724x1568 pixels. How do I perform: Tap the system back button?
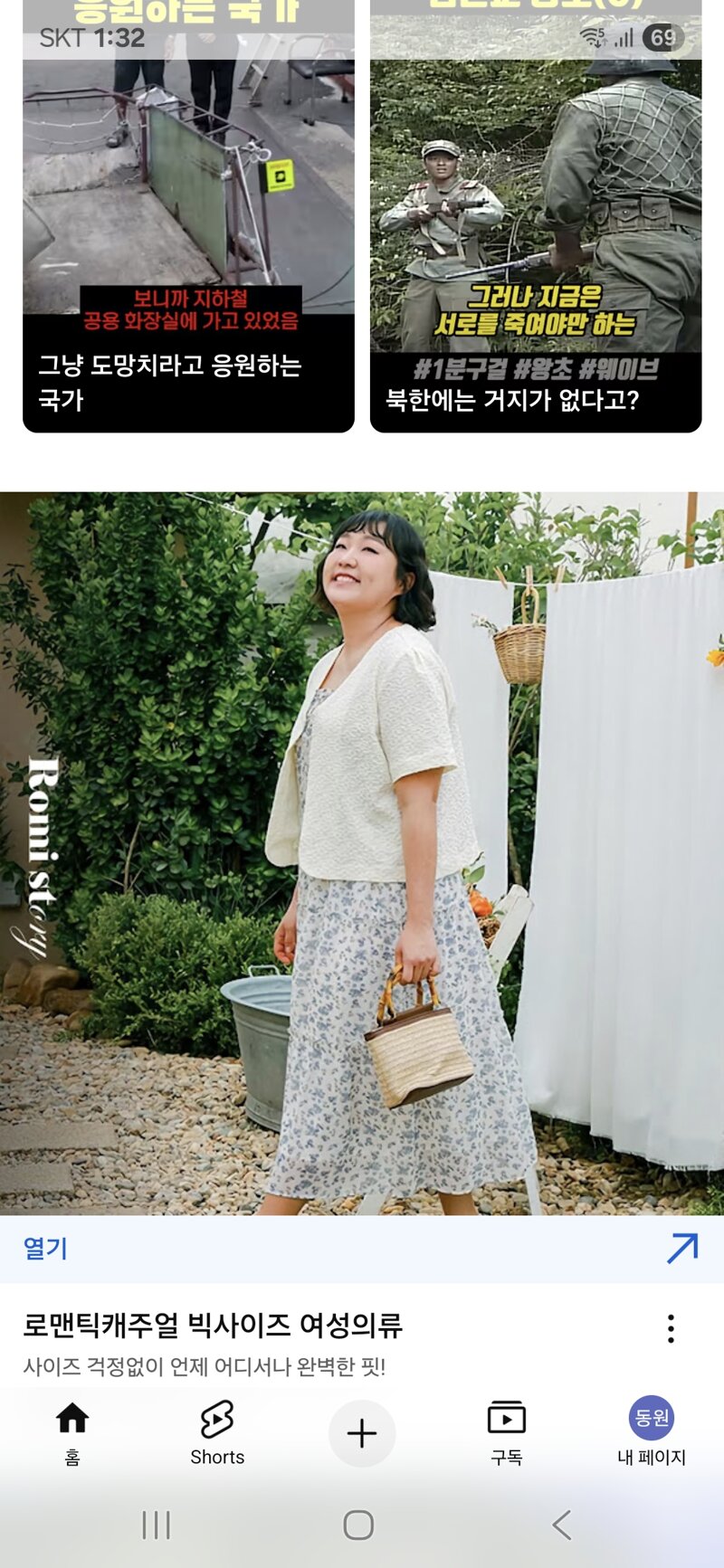[x=562, y=1525]
